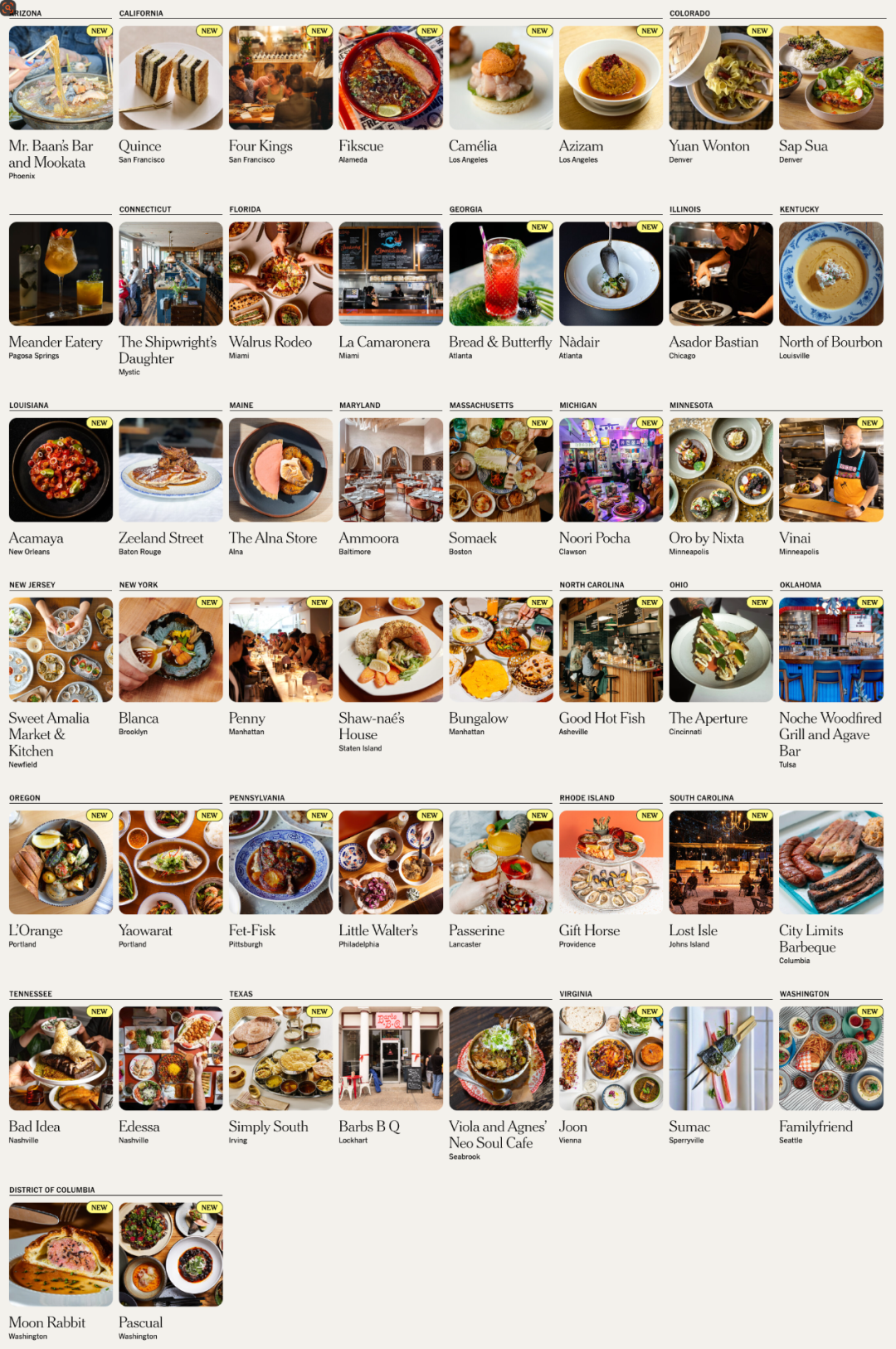
Task: Open Moon Rabbit in Washington
Action: 61,1254
